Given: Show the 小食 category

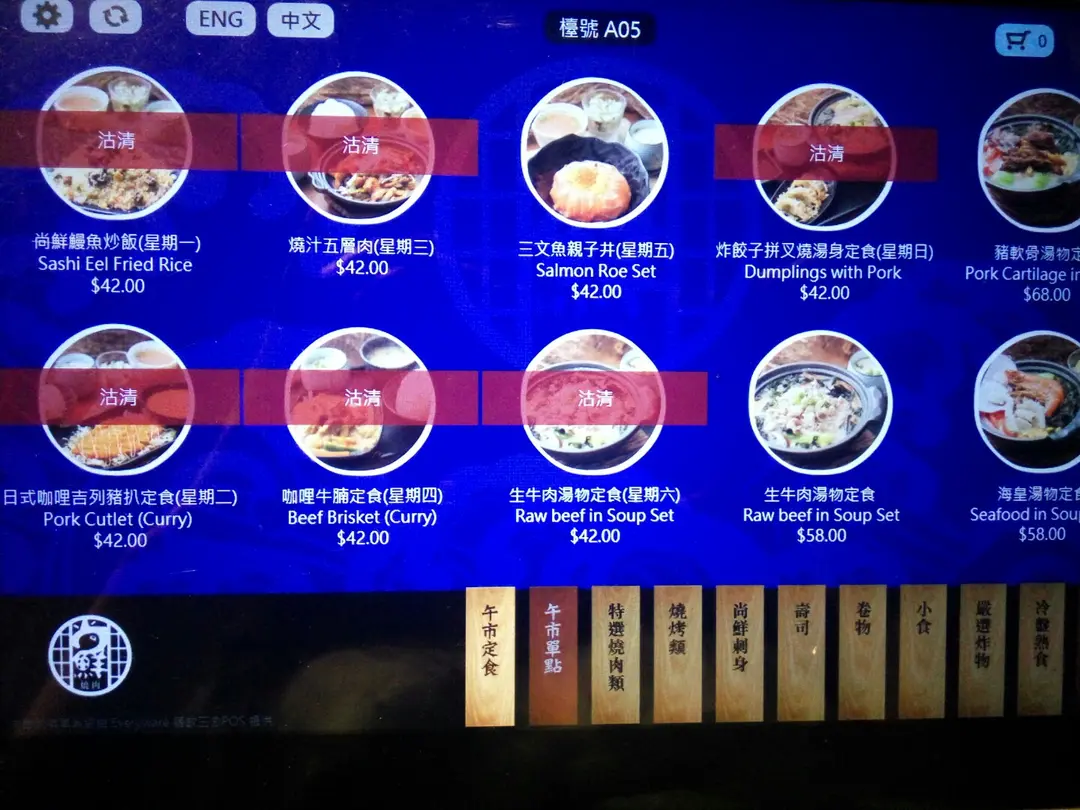Looking at the screenshot, I should click(922, 650).
